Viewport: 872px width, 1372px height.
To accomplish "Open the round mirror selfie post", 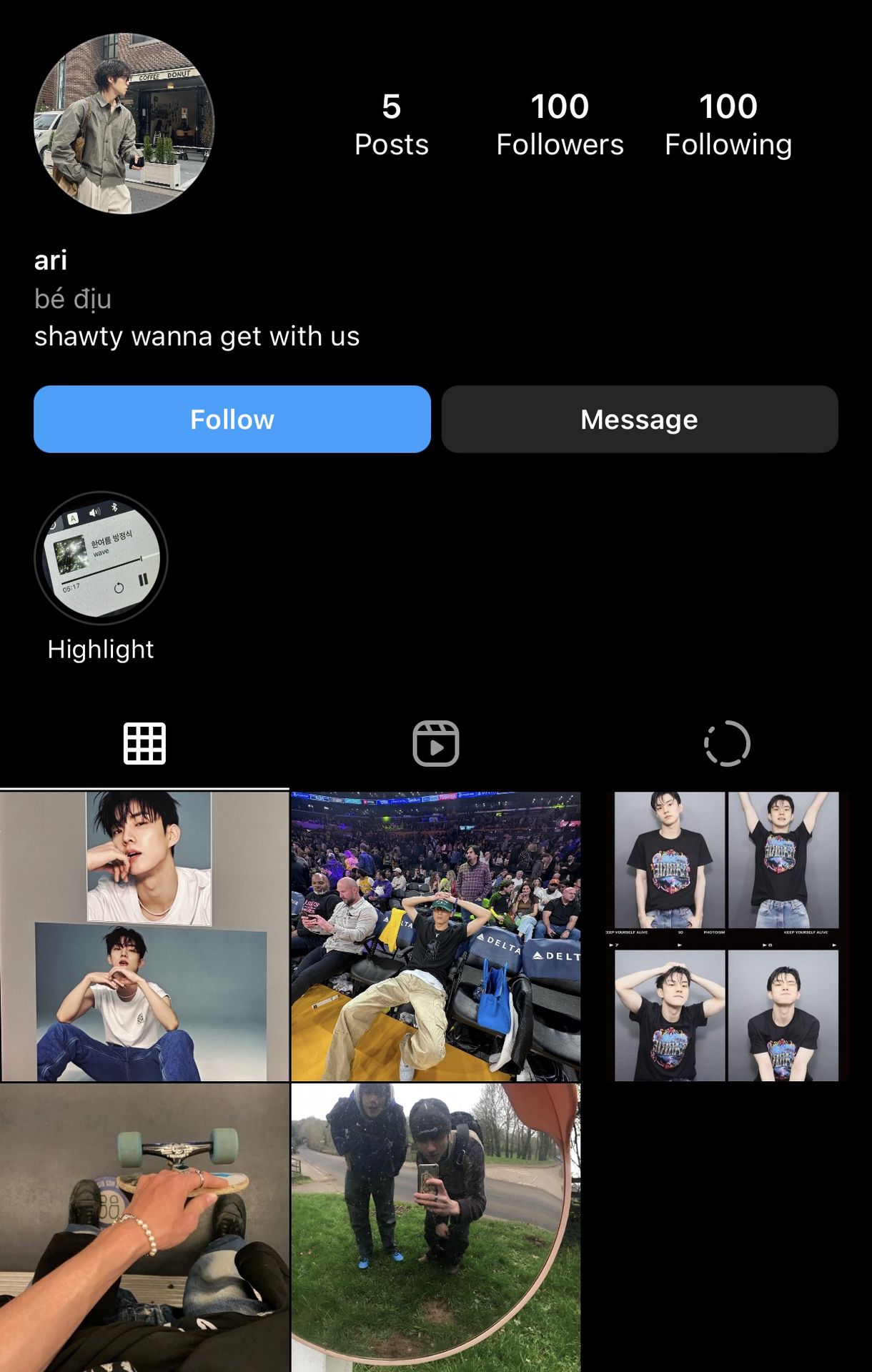I will pos(435,1227).
